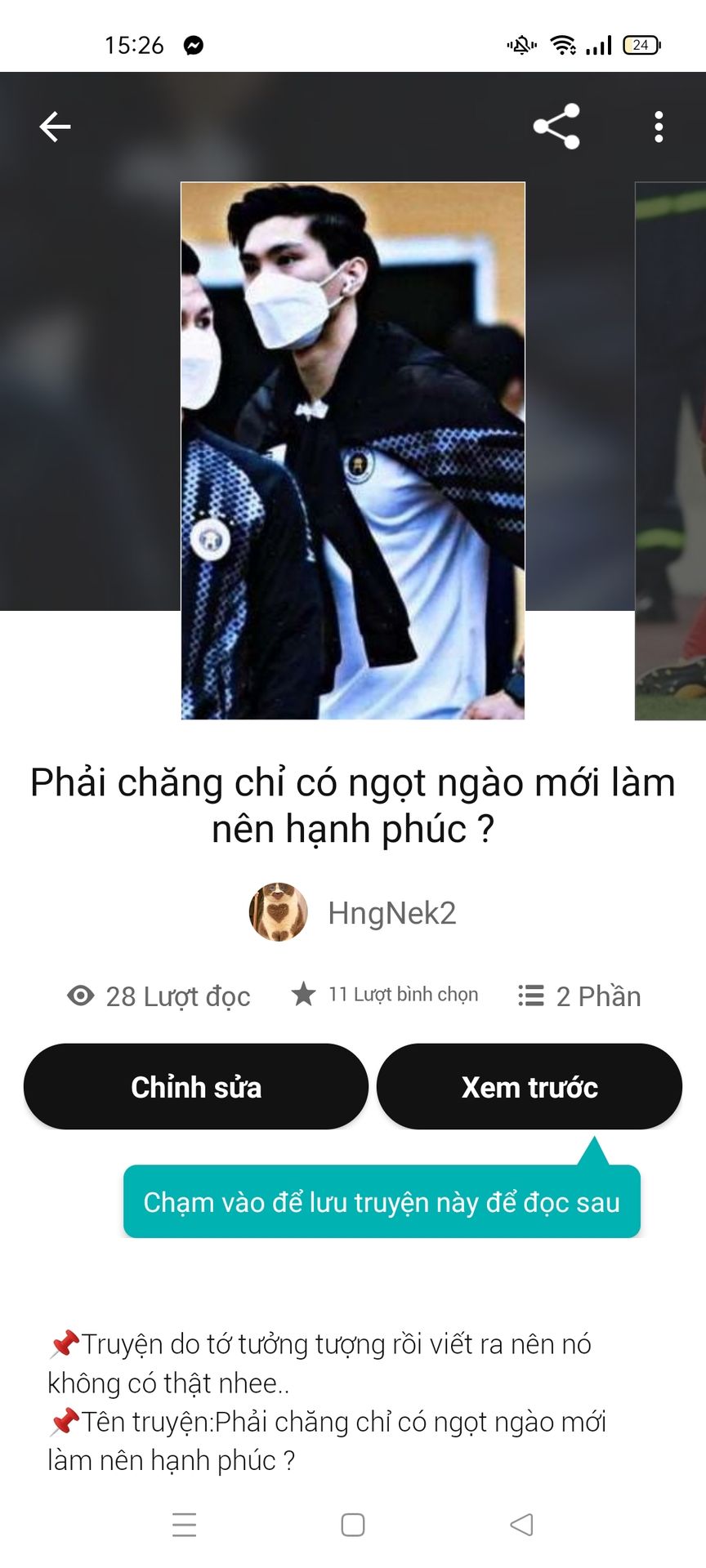Image resolution: width=706 pixels, height=1568 pixels.
Task: Open the next story cover on the right
Action: click(x=670, y=450)
